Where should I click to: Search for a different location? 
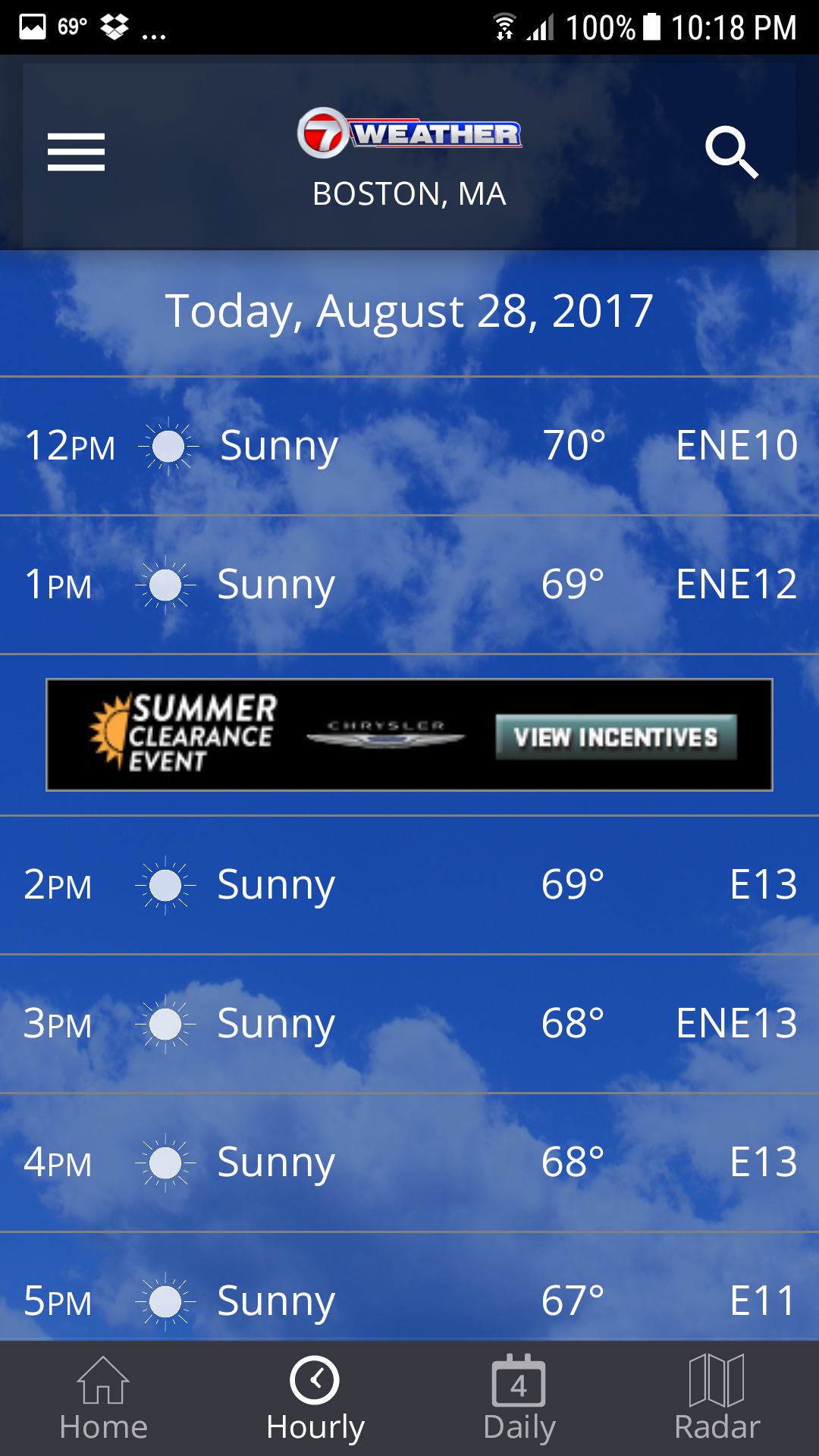point(731,152)
